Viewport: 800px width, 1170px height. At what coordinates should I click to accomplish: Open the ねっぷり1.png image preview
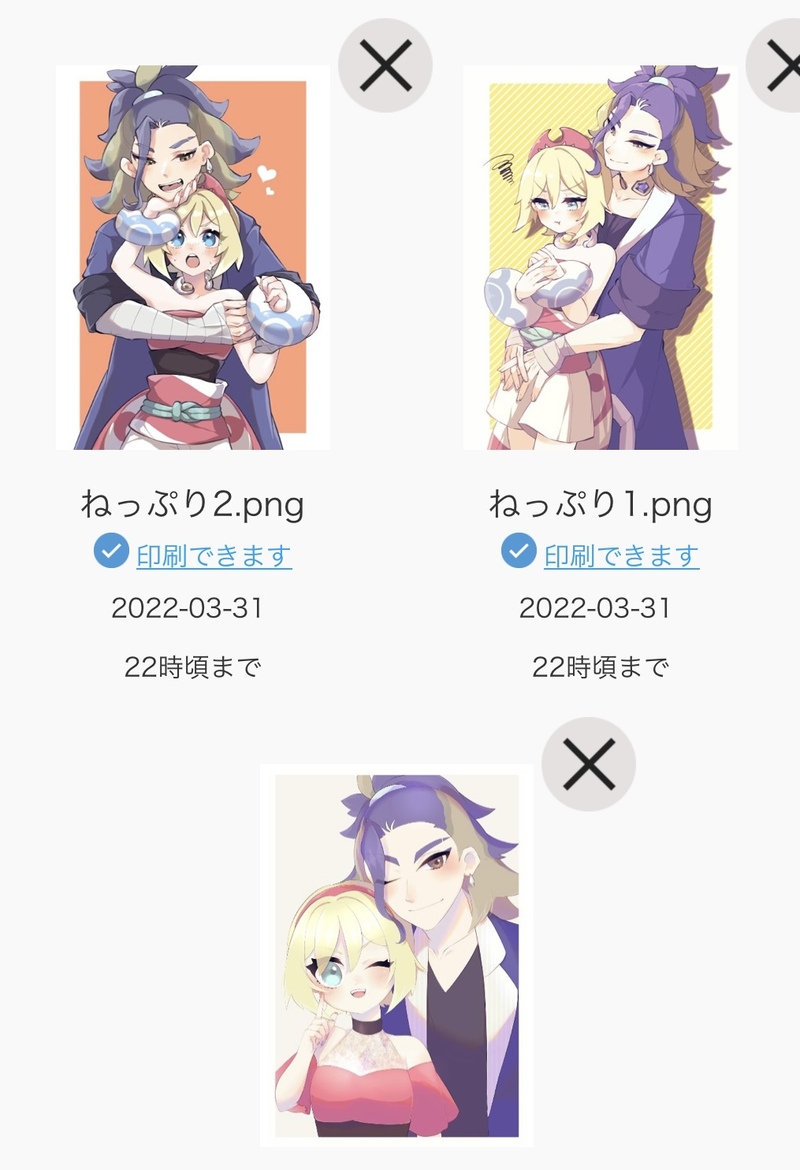(600, 258)
